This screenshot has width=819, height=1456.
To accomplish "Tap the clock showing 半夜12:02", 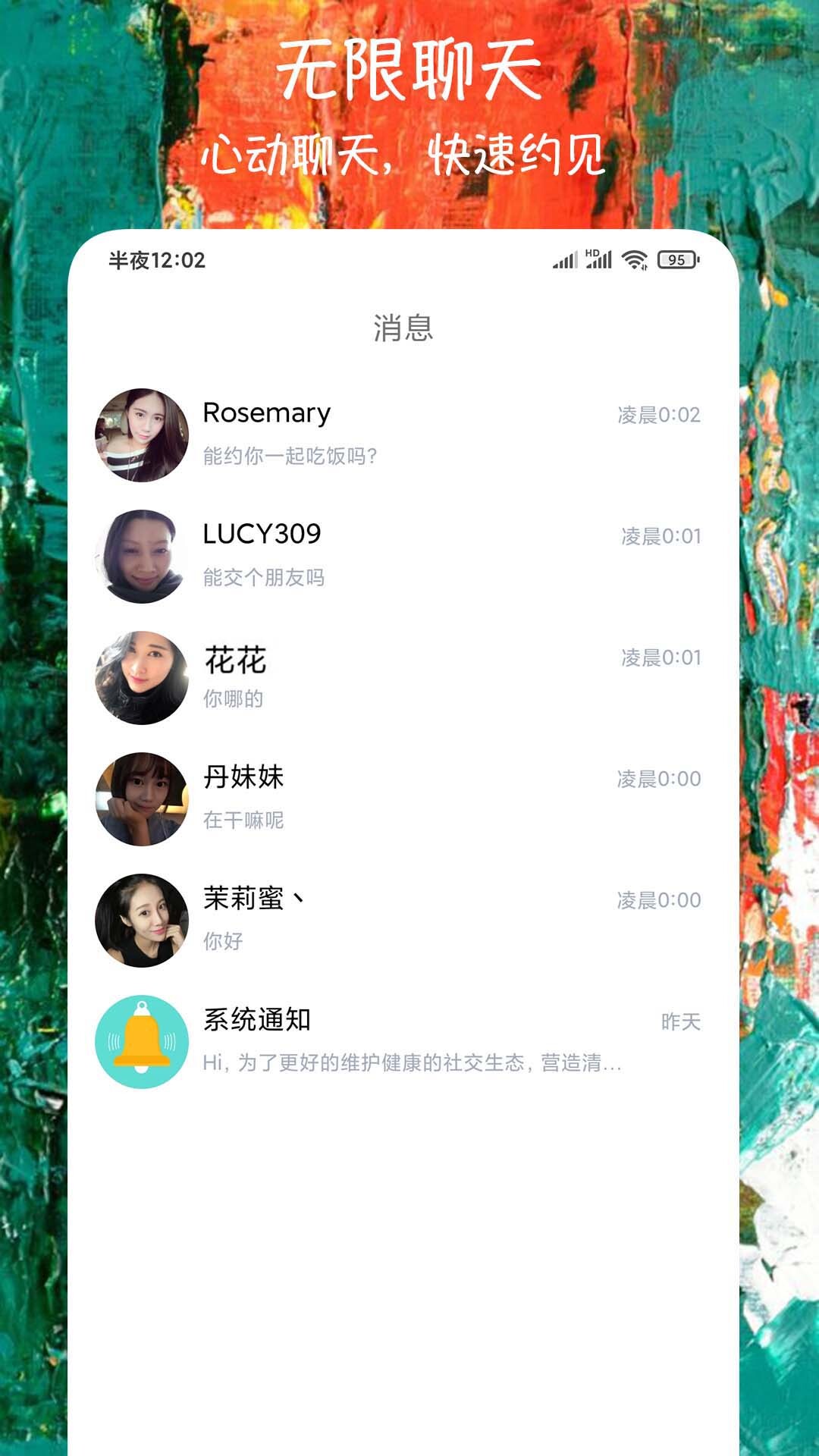I will (156, 260).
